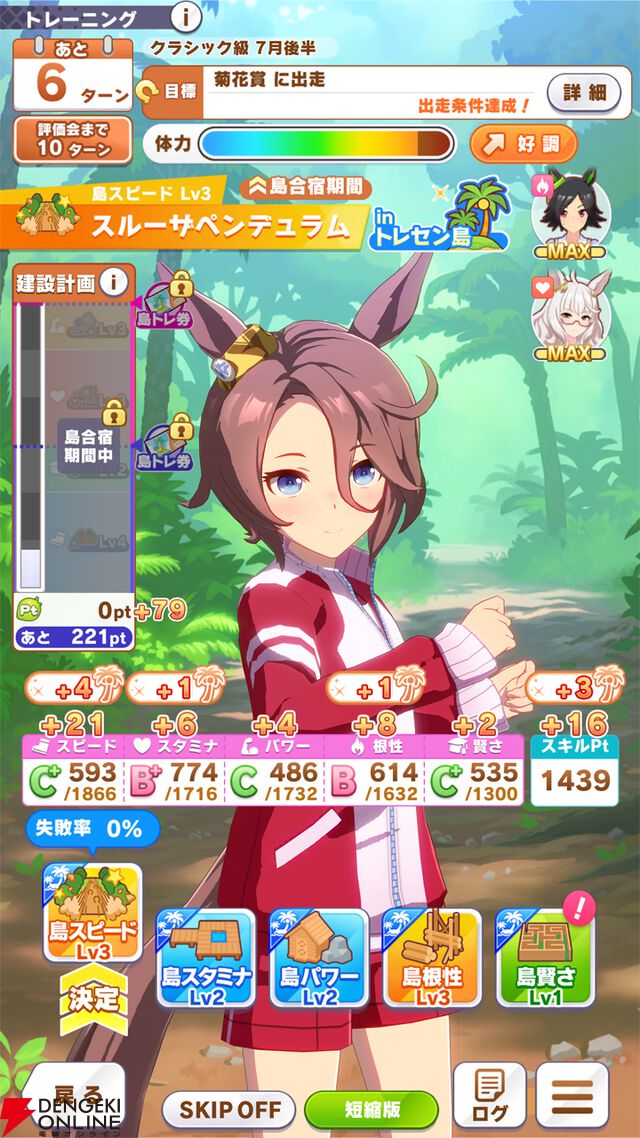This screenshot has width=640, height=1138.
Task: Toggle the SKIP OFF button
Action: coord(229,1109)
